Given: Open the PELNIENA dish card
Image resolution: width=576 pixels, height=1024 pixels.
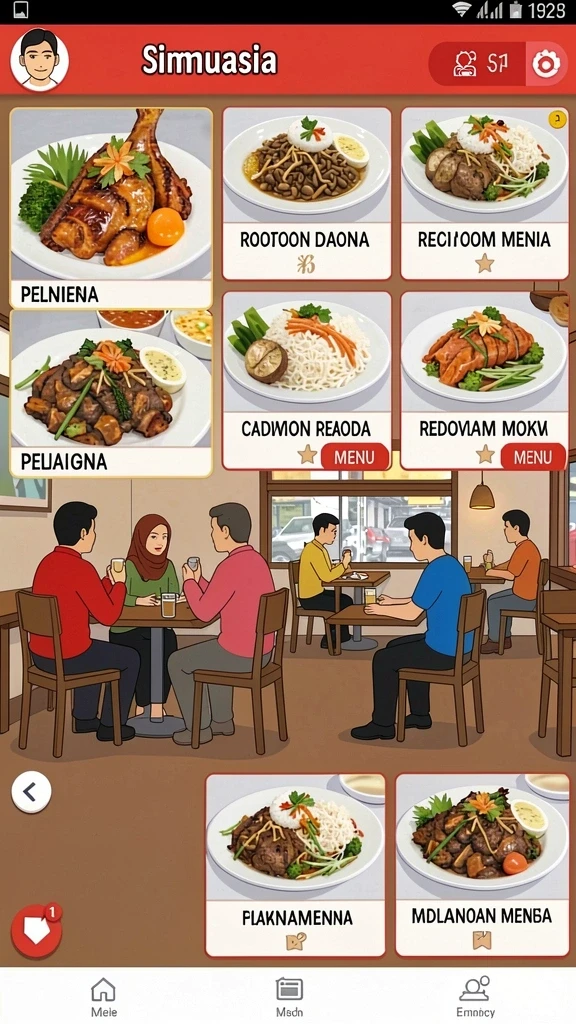Looking at the screenshot, I should coord(111,208).
